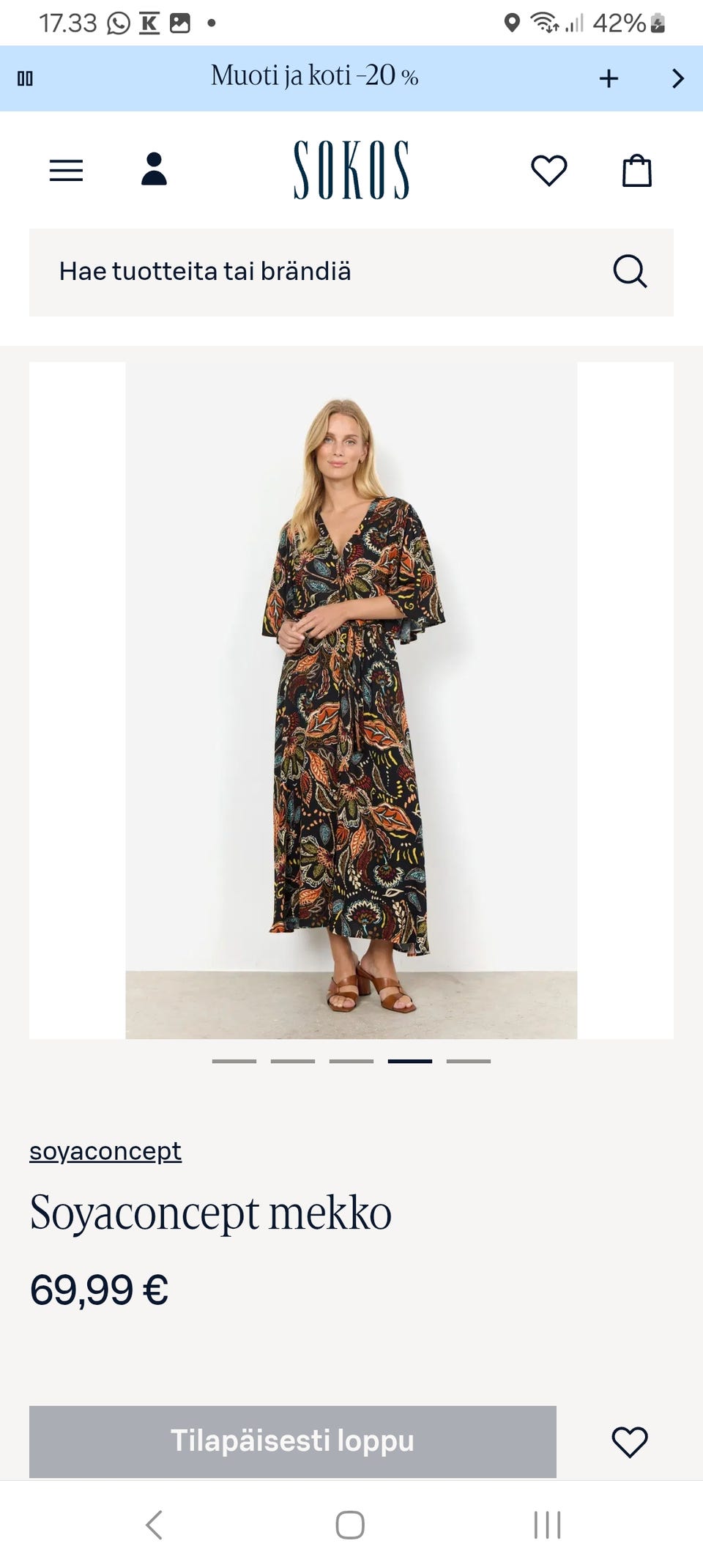Add the dress to favorites
This screenshot has height=1568, width=703.
pyautogui.click(x=630, y=1442)
